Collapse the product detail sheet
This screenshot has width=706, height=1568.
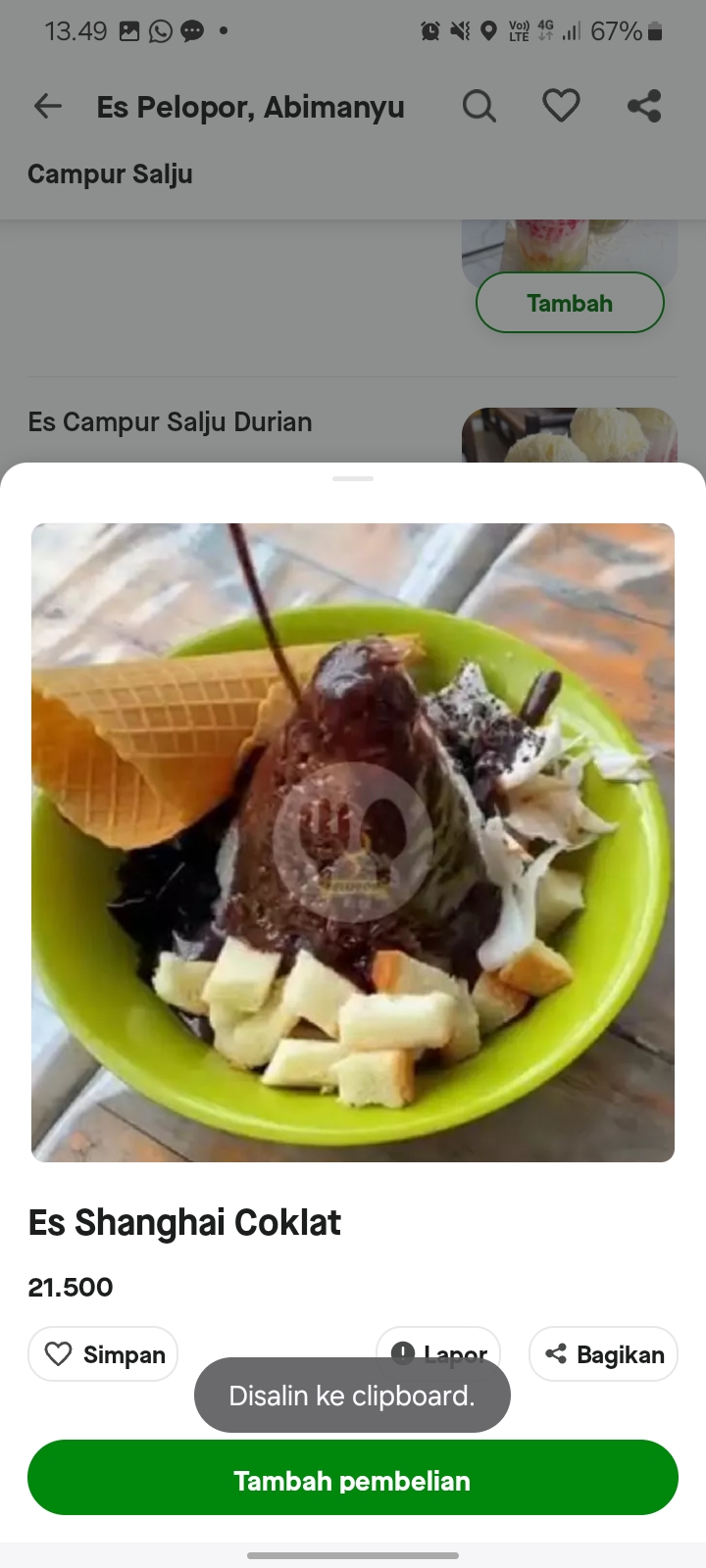(352, 479)
